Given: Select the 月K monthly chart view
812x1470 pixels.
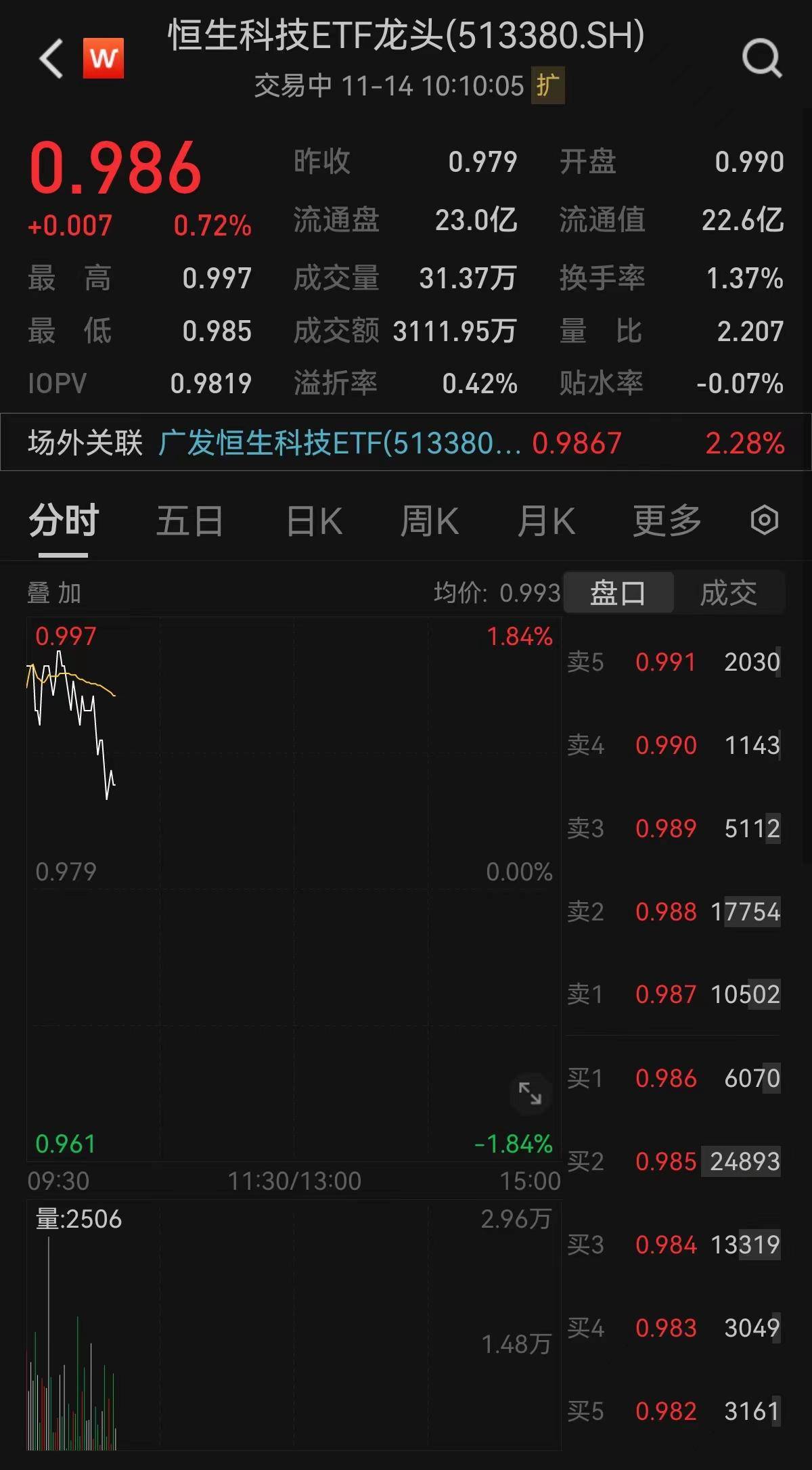Looking at the screenshot, I should coord(547,520).
